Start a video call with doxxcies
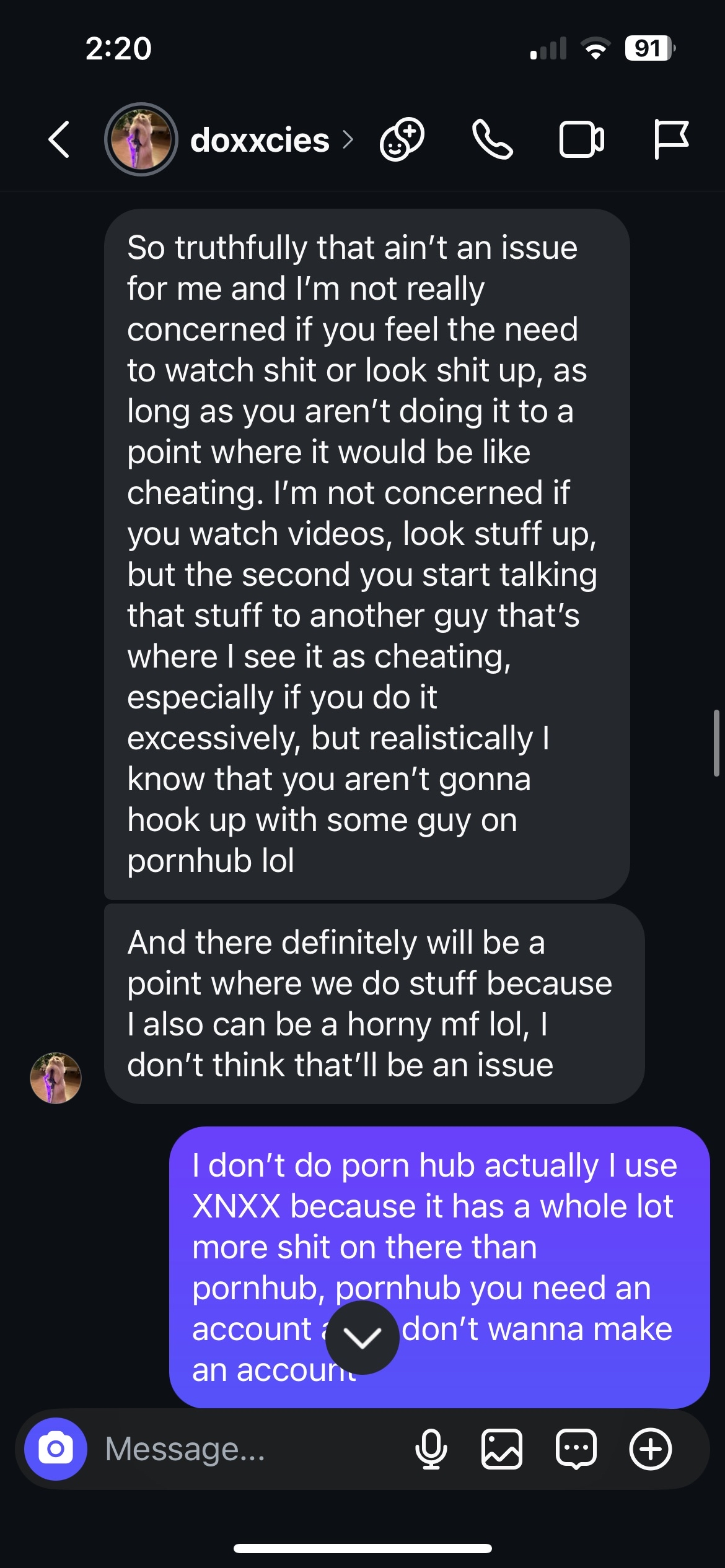The height and width of the screenshot is (1568, 725). [581, 140]
